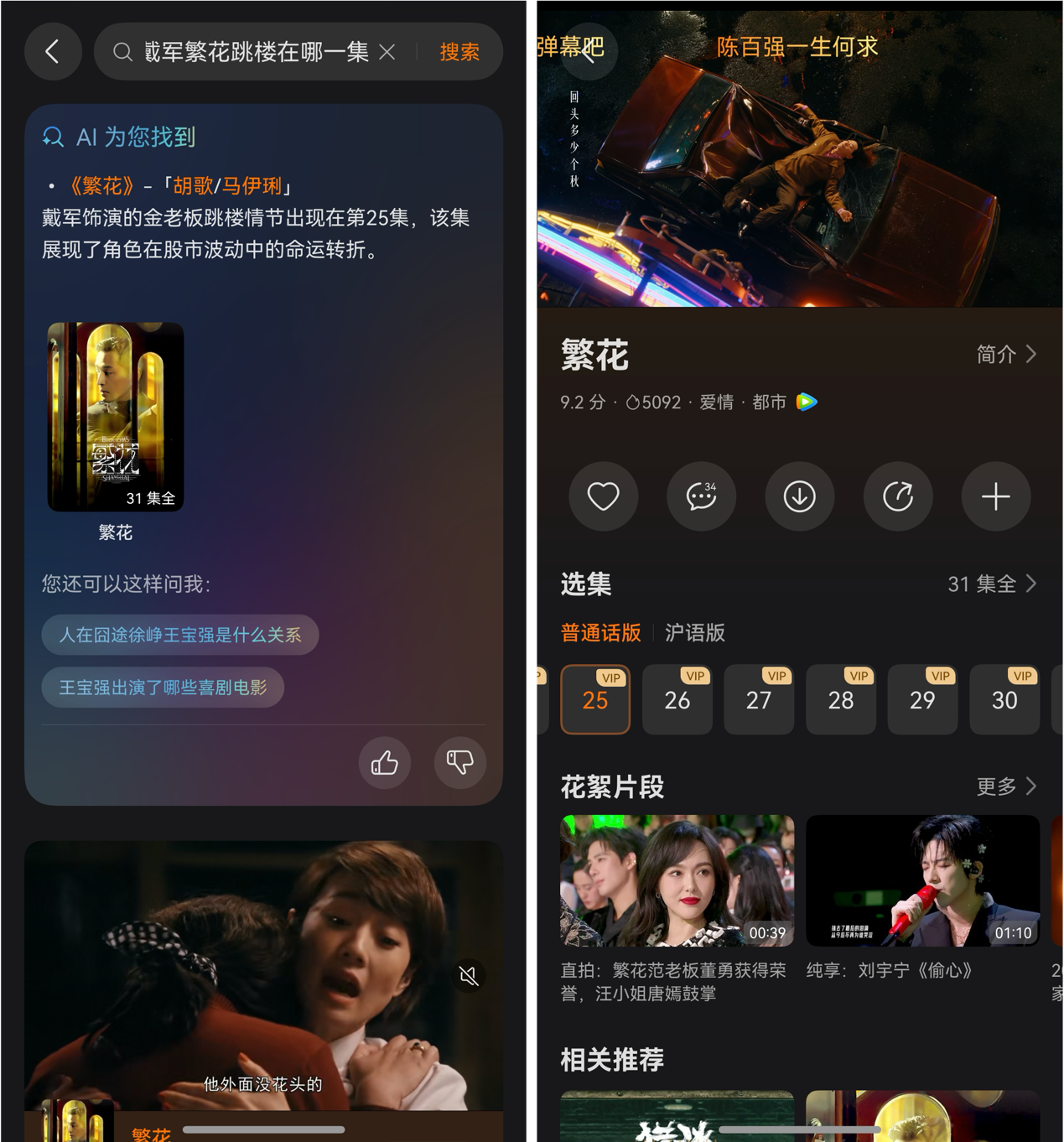Select episode 26 VIP thumbnail

point(677,699)
